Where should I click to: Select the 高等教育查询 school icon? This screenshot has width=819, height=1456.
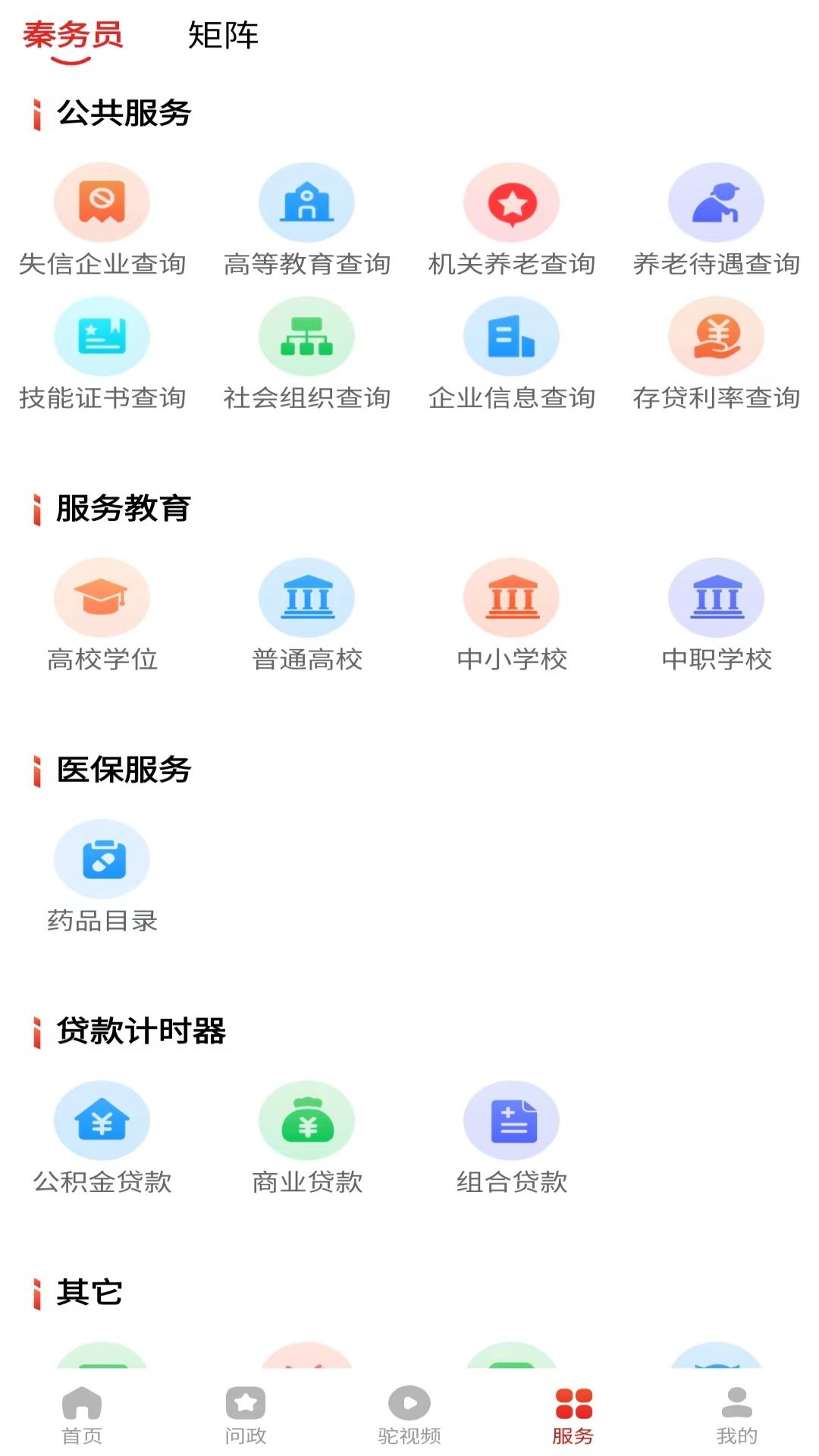pos(307,202)
